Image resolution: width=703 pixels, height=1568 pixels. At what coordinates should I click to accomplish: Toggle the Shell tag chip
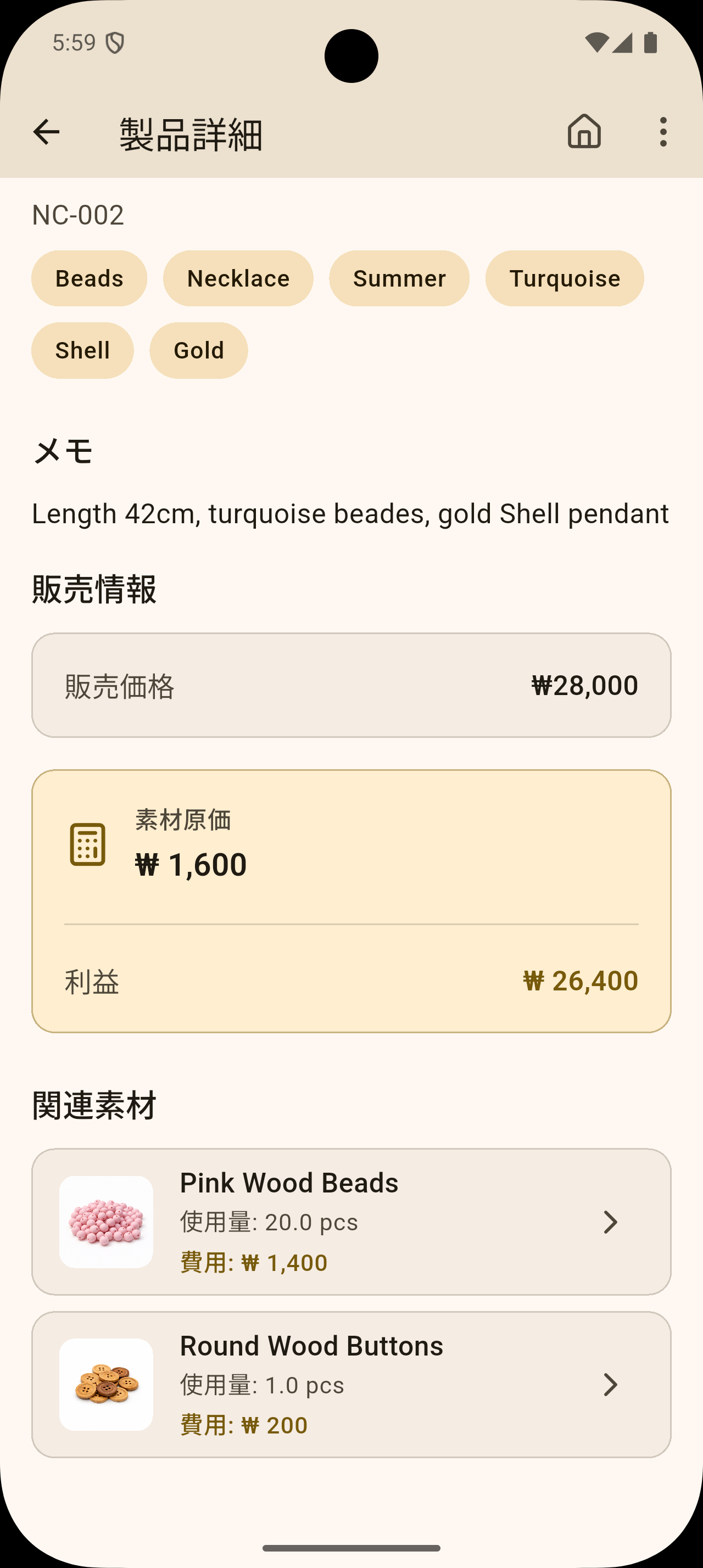(x=82, y=350)
